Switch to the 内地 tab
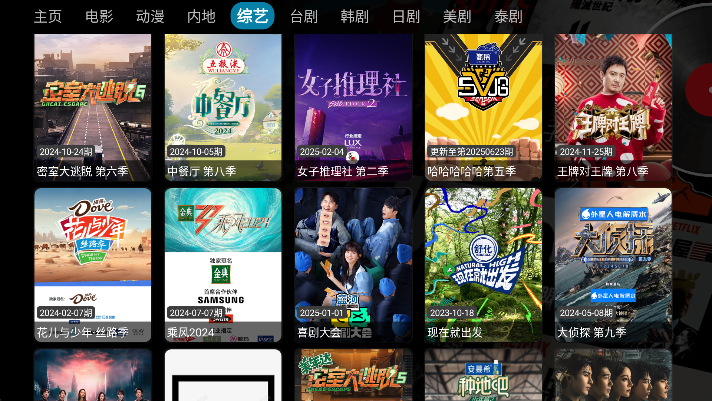Image resolution: width=712 pixels, height=401 pixels. 201,16
